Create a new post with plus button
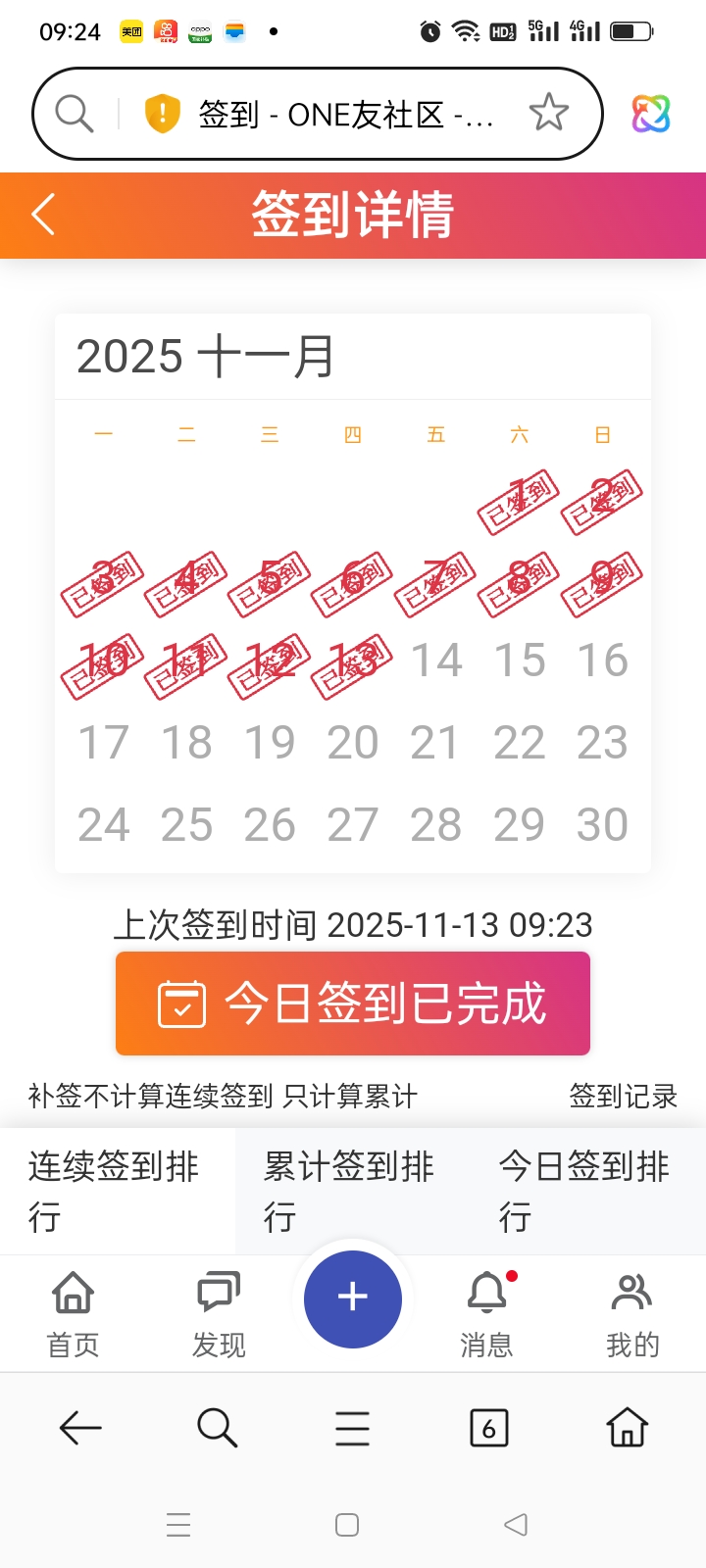The image size is (706, 1568). click(x=353, y=1298)
